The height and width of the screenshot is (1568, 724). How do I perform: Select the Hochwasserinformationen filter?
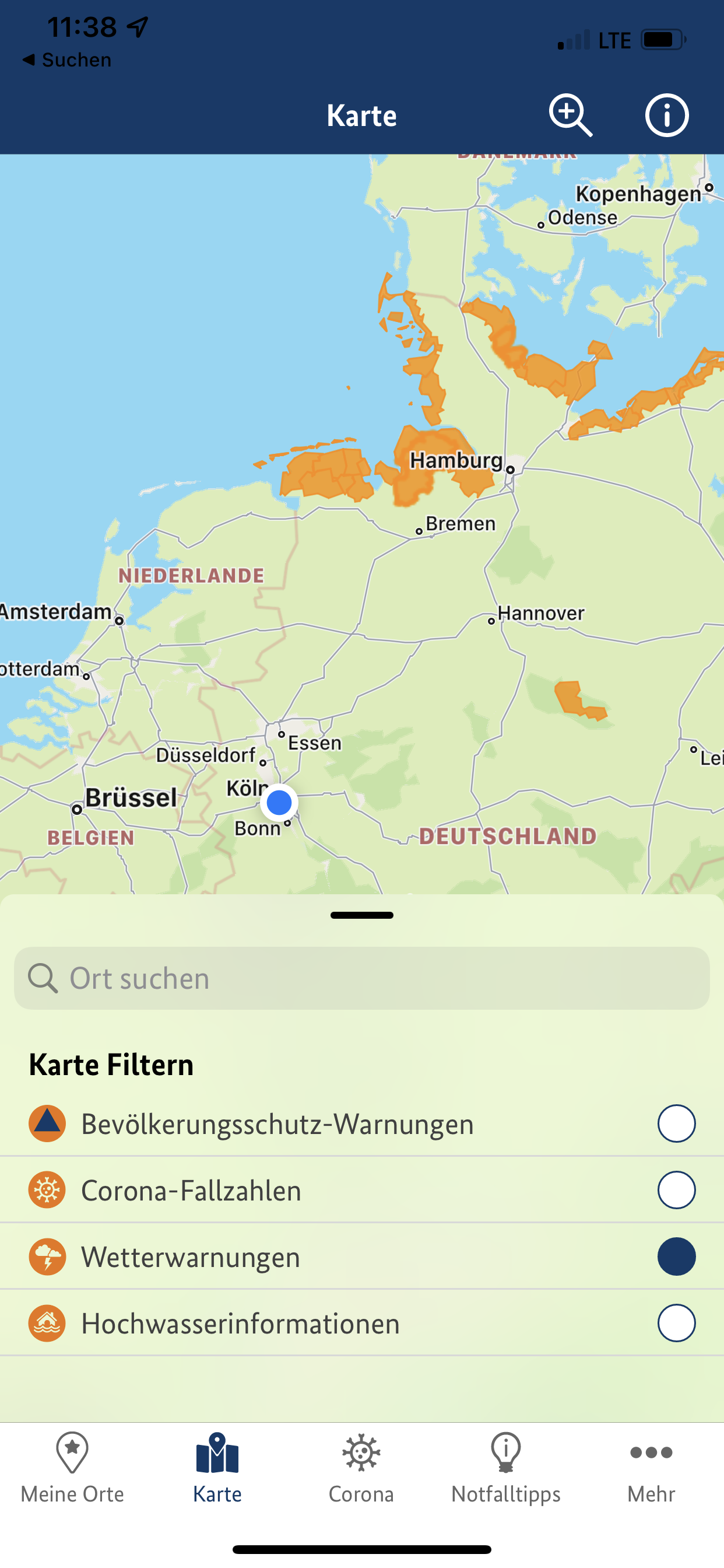point(676,1322)
